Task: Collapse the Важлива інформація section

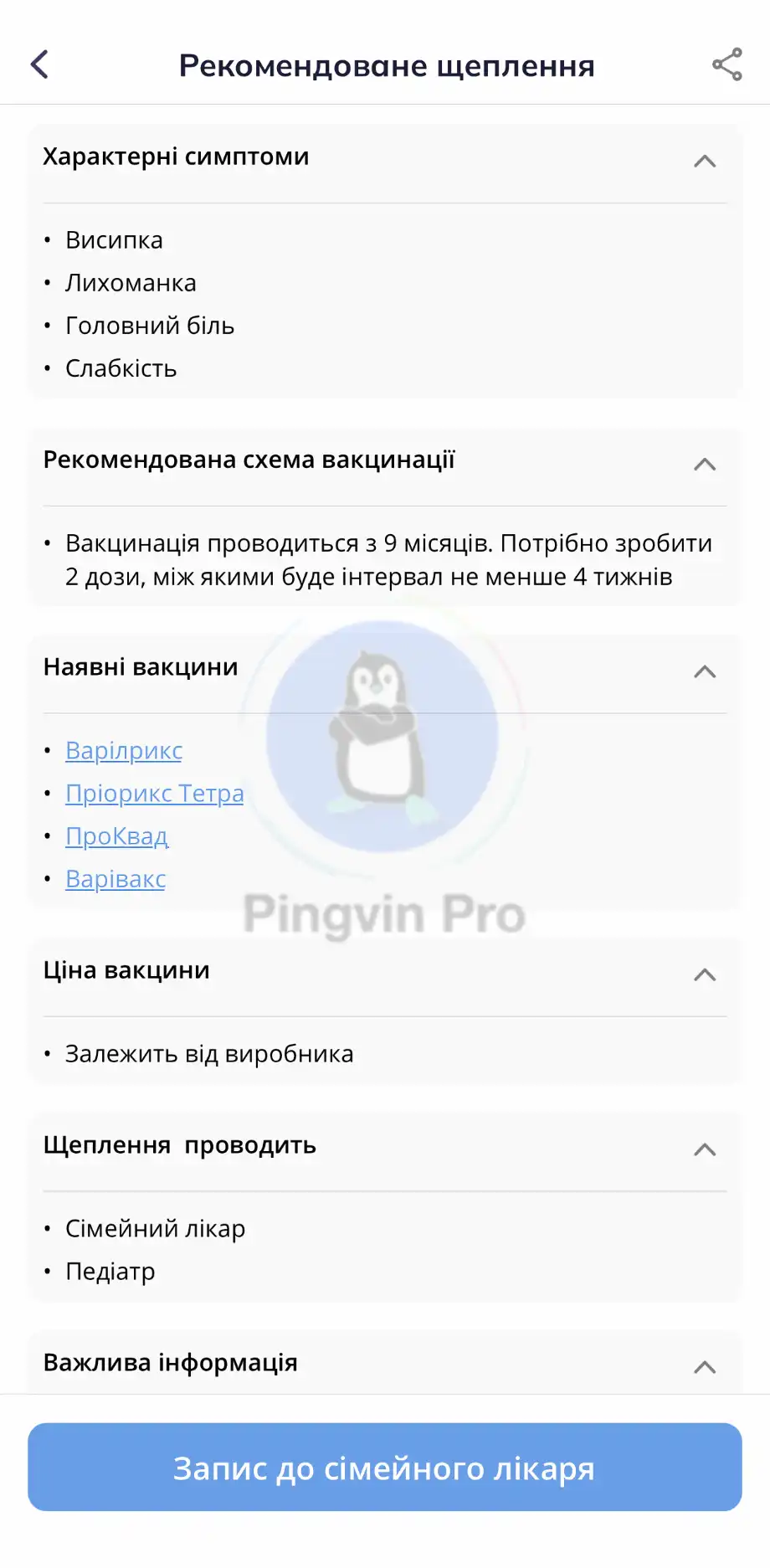Action: click(705, 1367)
